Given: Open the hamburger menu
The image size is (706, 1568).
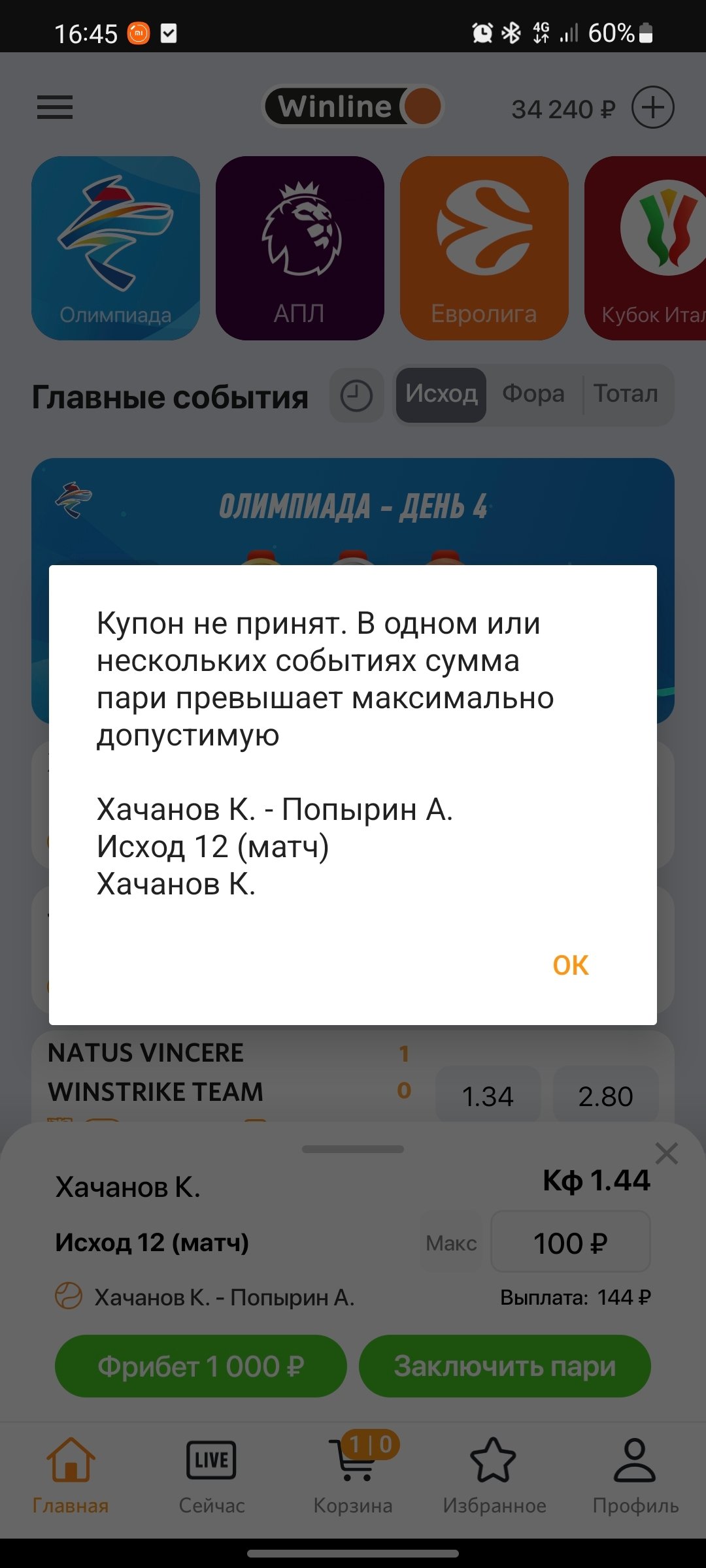Looking at the screenshot, I should click(x=55, y=108).
